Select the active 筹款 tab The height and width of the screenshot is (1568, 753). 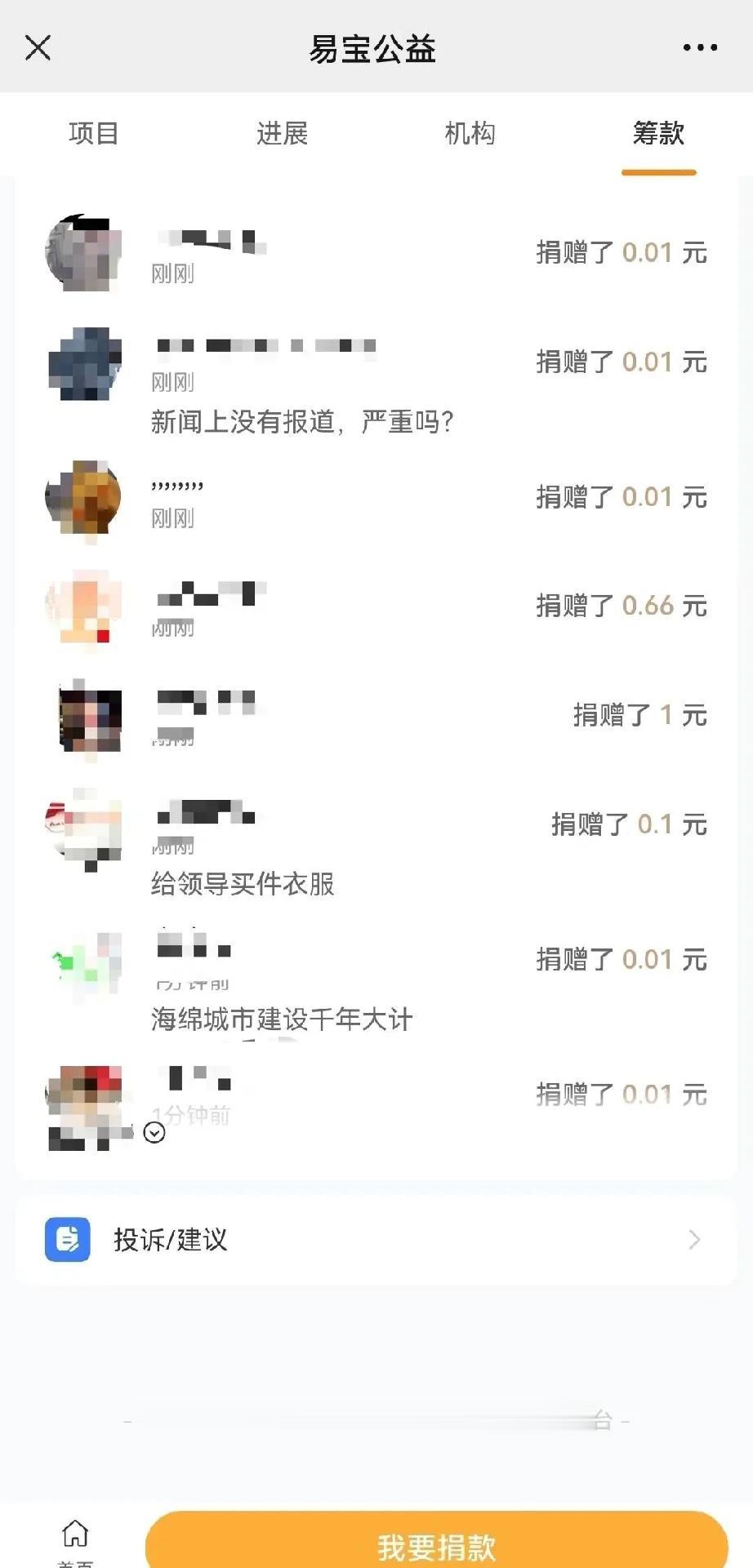click(x=658, y=133)
